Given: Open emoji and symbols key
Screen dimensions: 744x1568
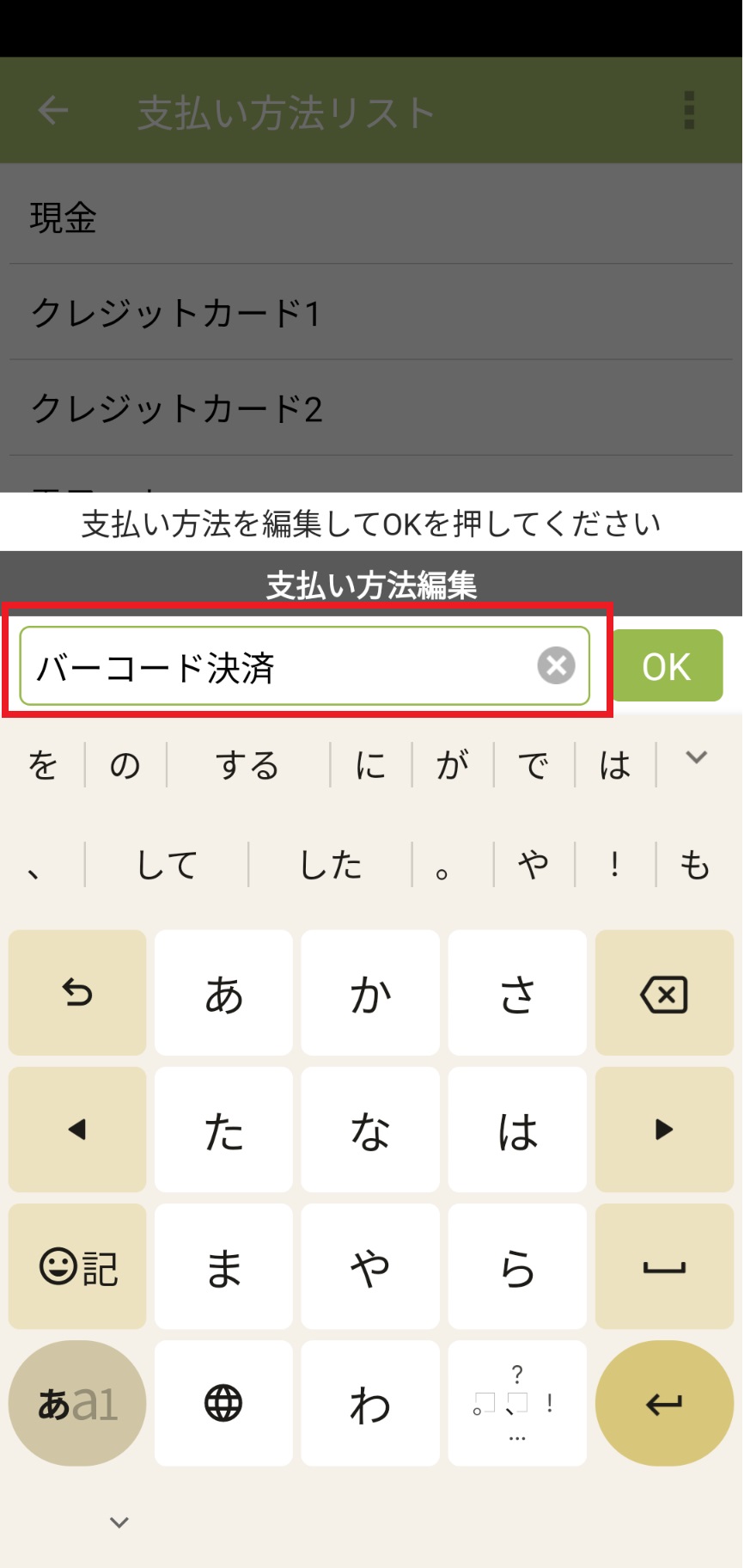Looking at the screenshot, I should click(x=77, y=1267).
